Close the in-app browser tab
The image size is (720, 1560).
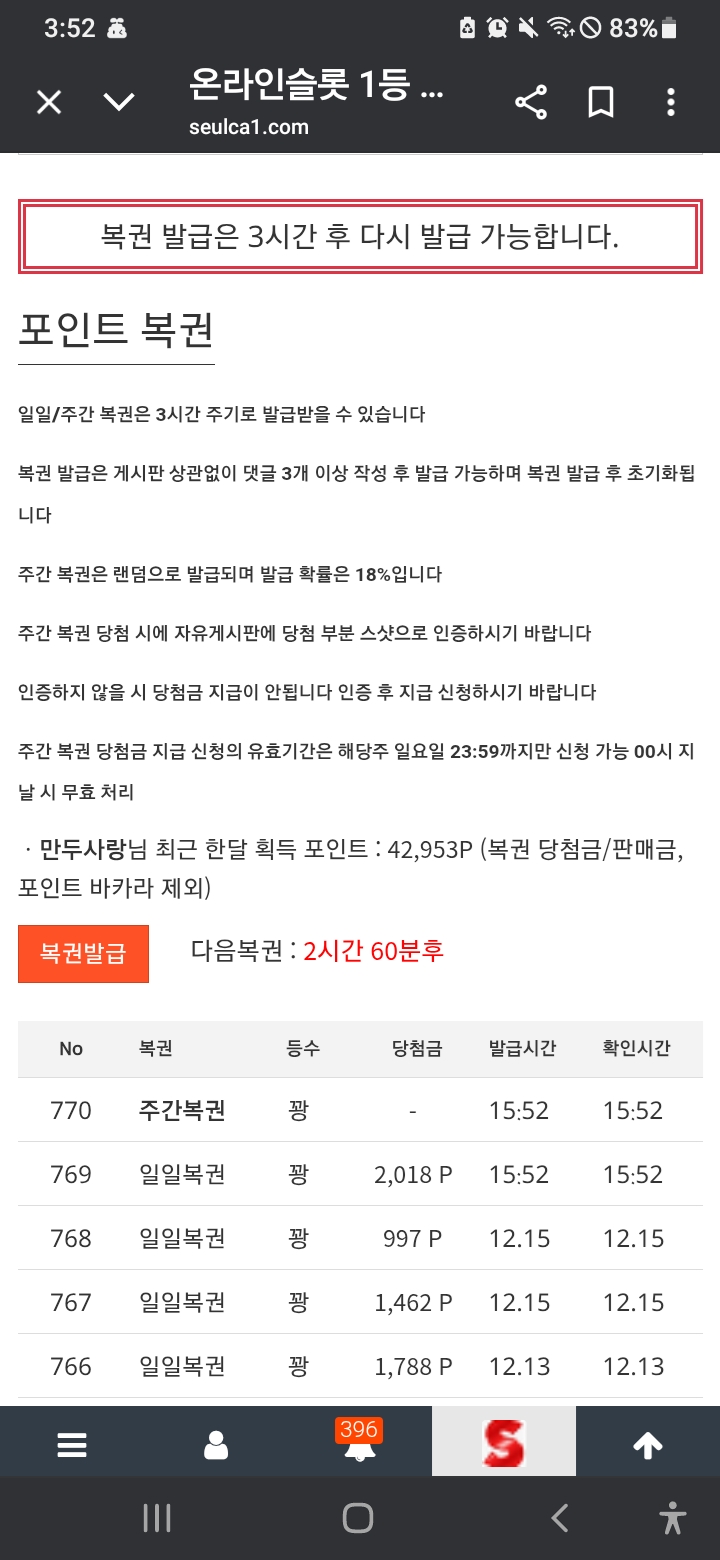[x=49, y=102]
